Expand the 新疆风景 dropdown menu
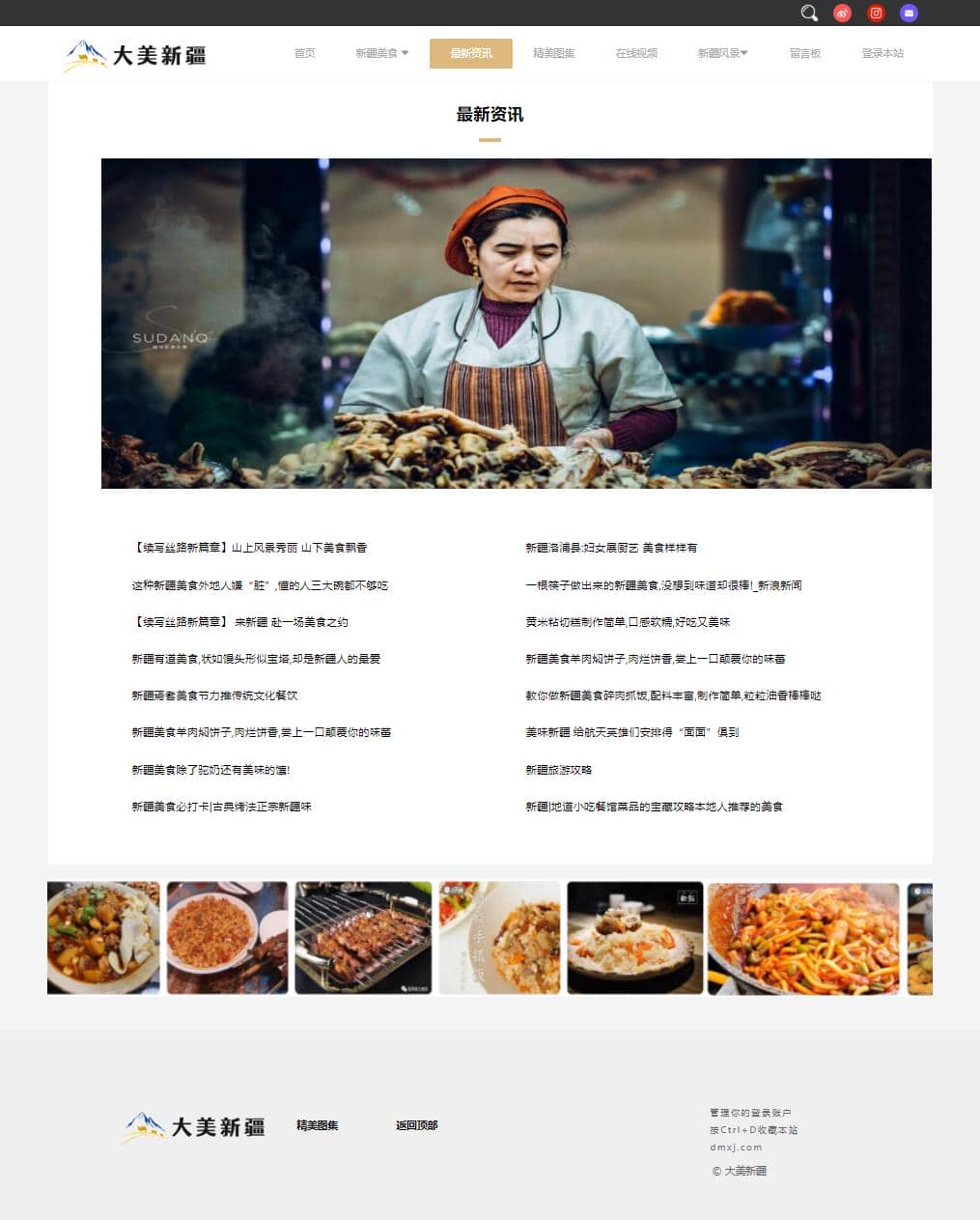Image resolution: width=980 pixels, height=1220 pixels. pos(722,53)
